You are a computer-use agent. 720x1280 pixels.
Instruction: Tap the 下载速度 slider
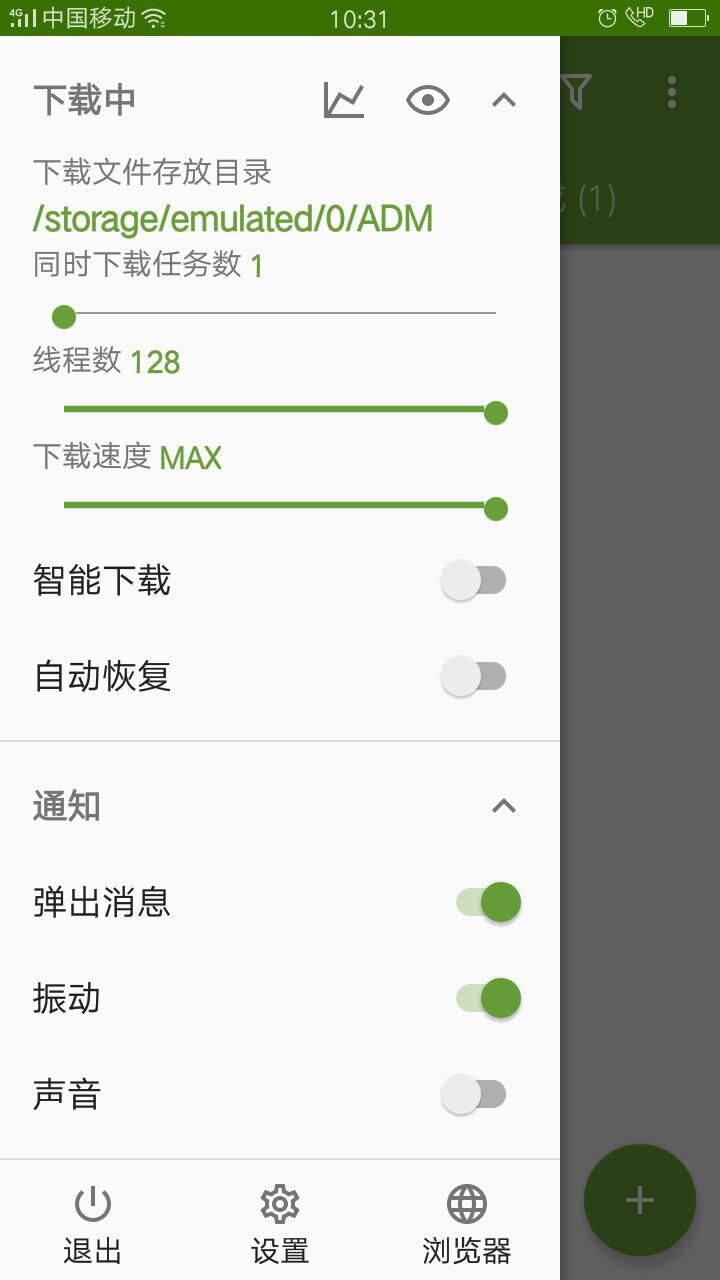pyautogui.click(x=280, y=507)
